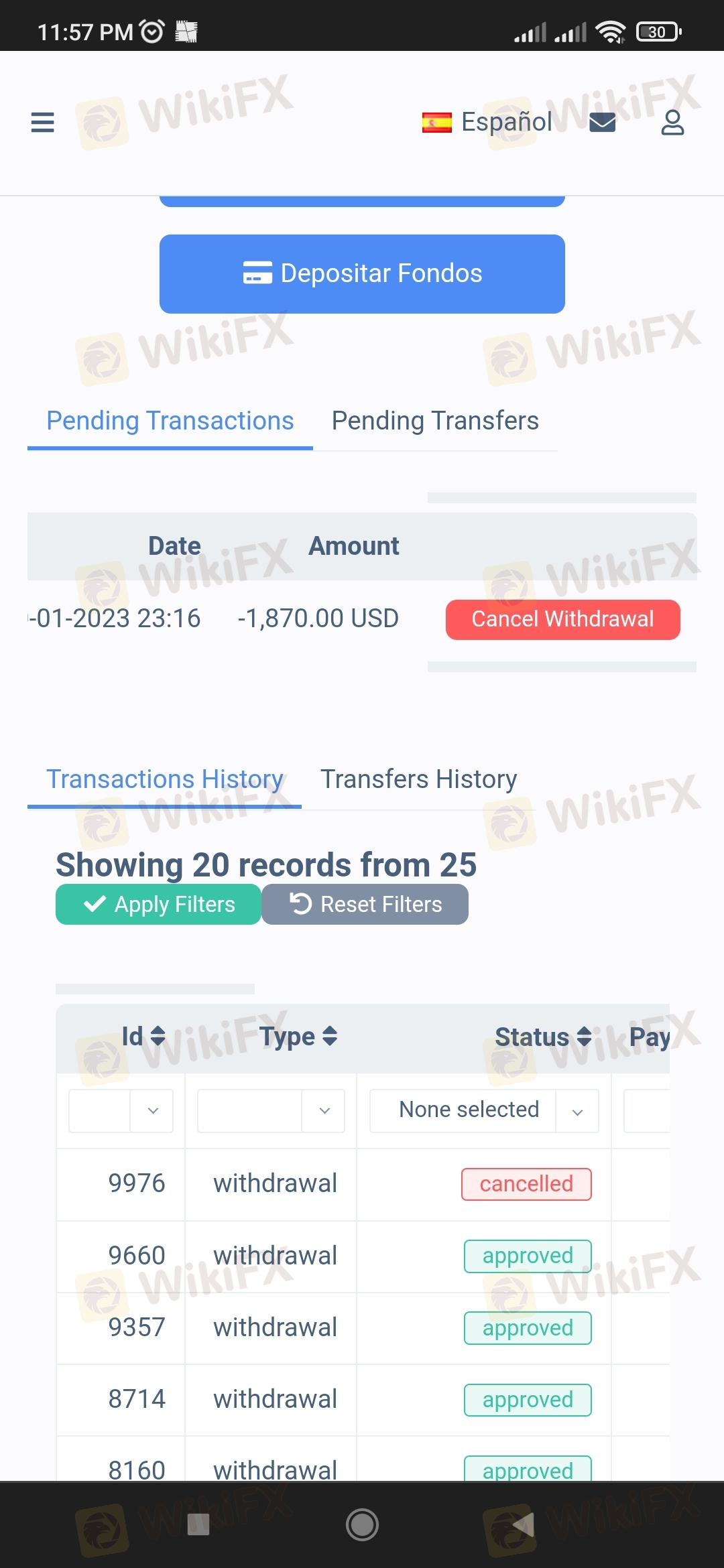
Task: Cancel the pending withdrawal
Action: [562, 619]
